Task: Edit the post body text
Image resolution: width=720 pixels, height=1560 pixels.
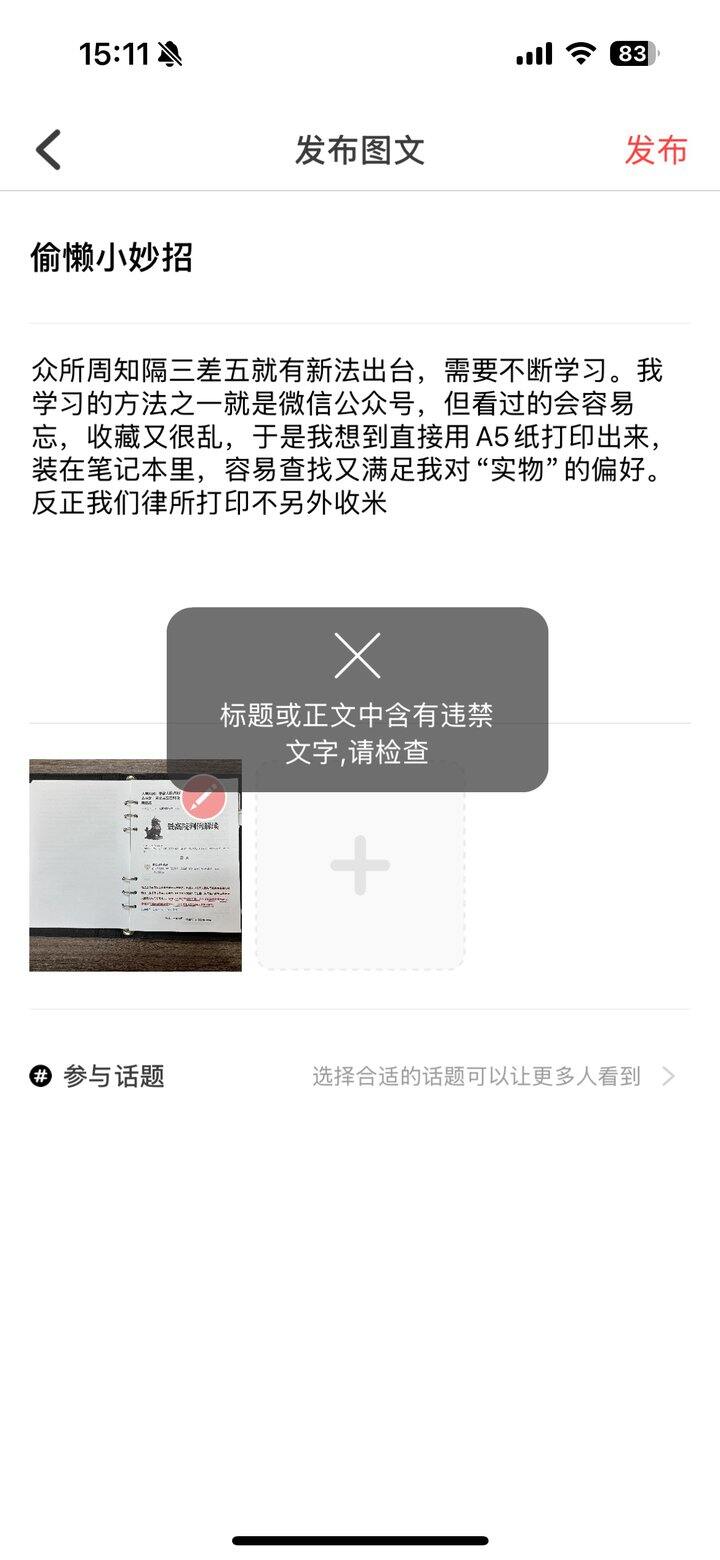Action: click(x=348, y=437)
